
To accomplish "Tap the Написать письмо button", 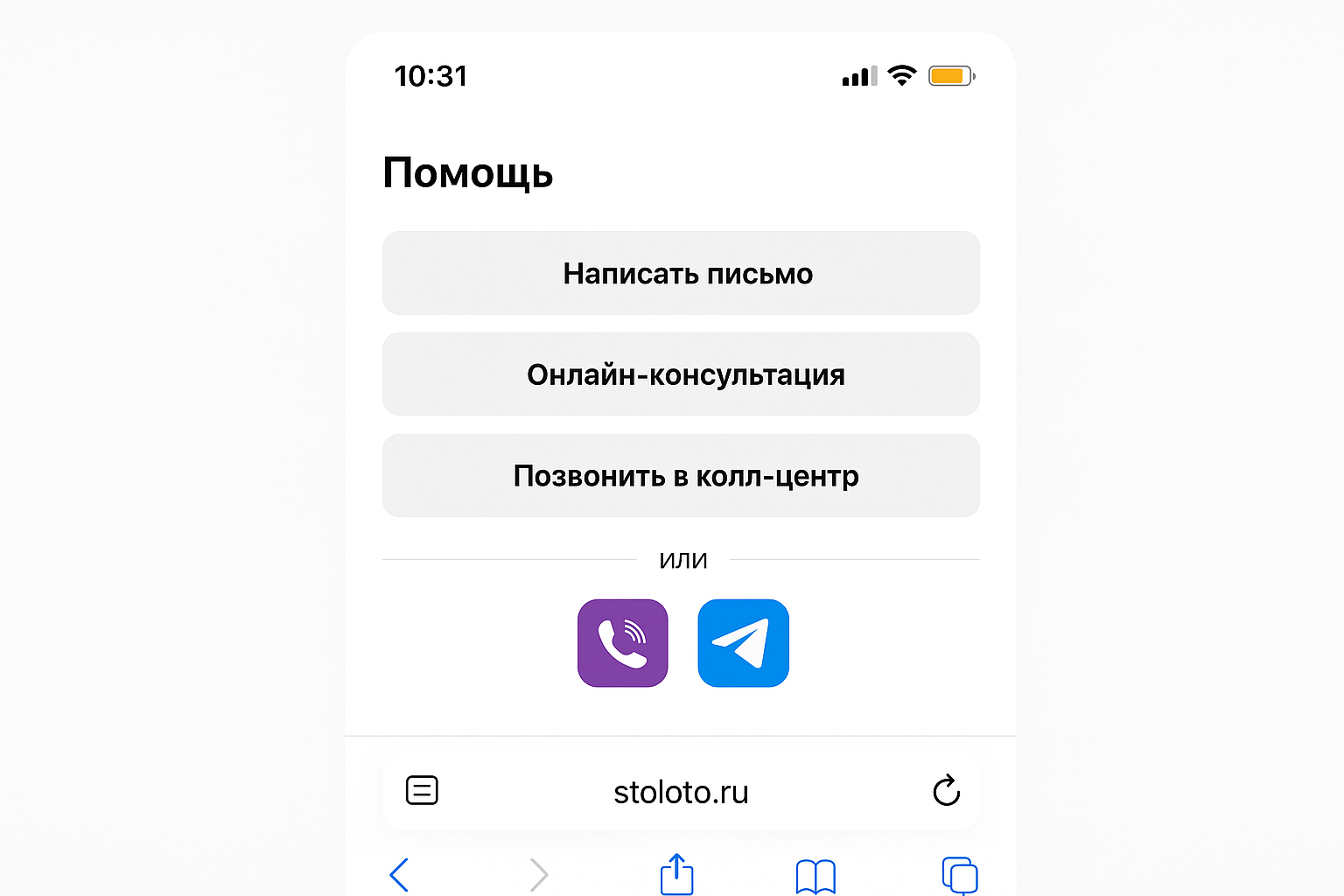I will (x=681, y=273).
